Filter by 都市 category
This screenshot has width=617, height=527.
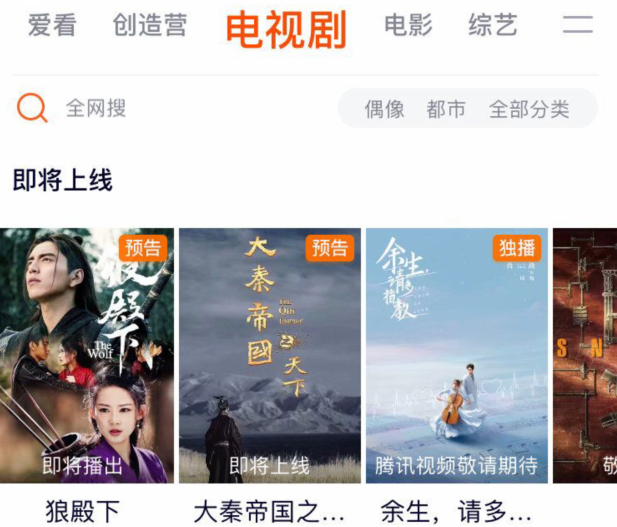coord(446,109)
